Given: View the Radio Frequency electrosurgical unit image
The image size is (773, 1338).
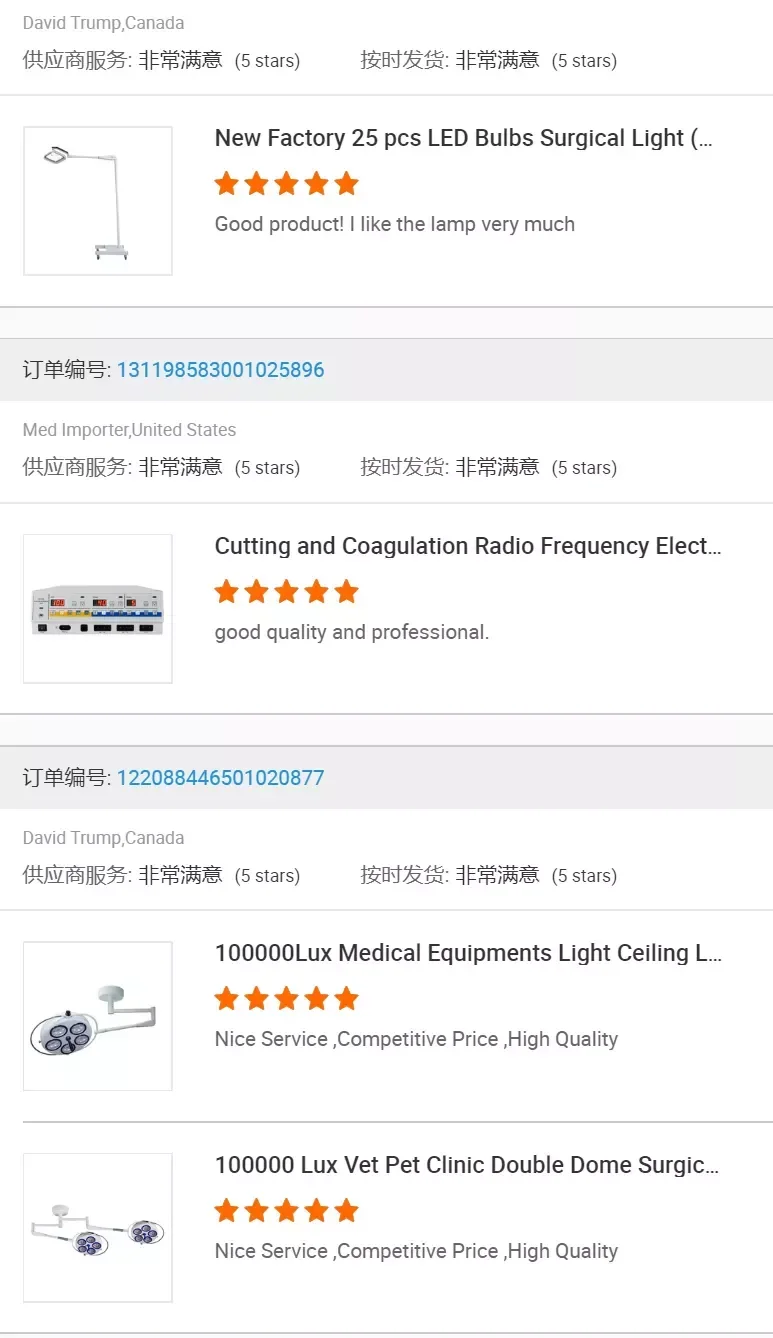Looking at the screenshot, I should click(x=98, y=609).
